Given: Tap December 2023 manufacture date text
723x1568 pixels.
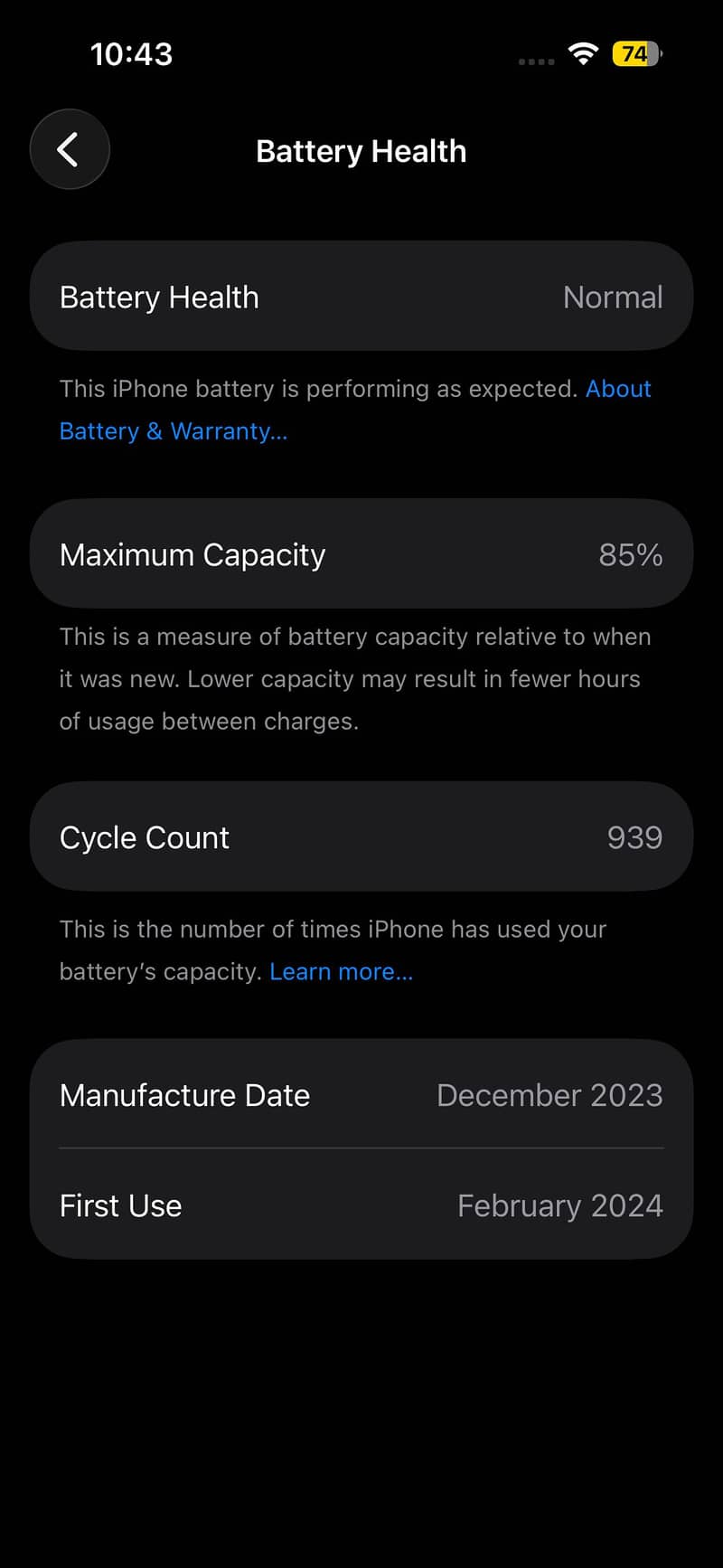Looking at the screenshot, I should pyautogui.click(x=549, y=1094).
